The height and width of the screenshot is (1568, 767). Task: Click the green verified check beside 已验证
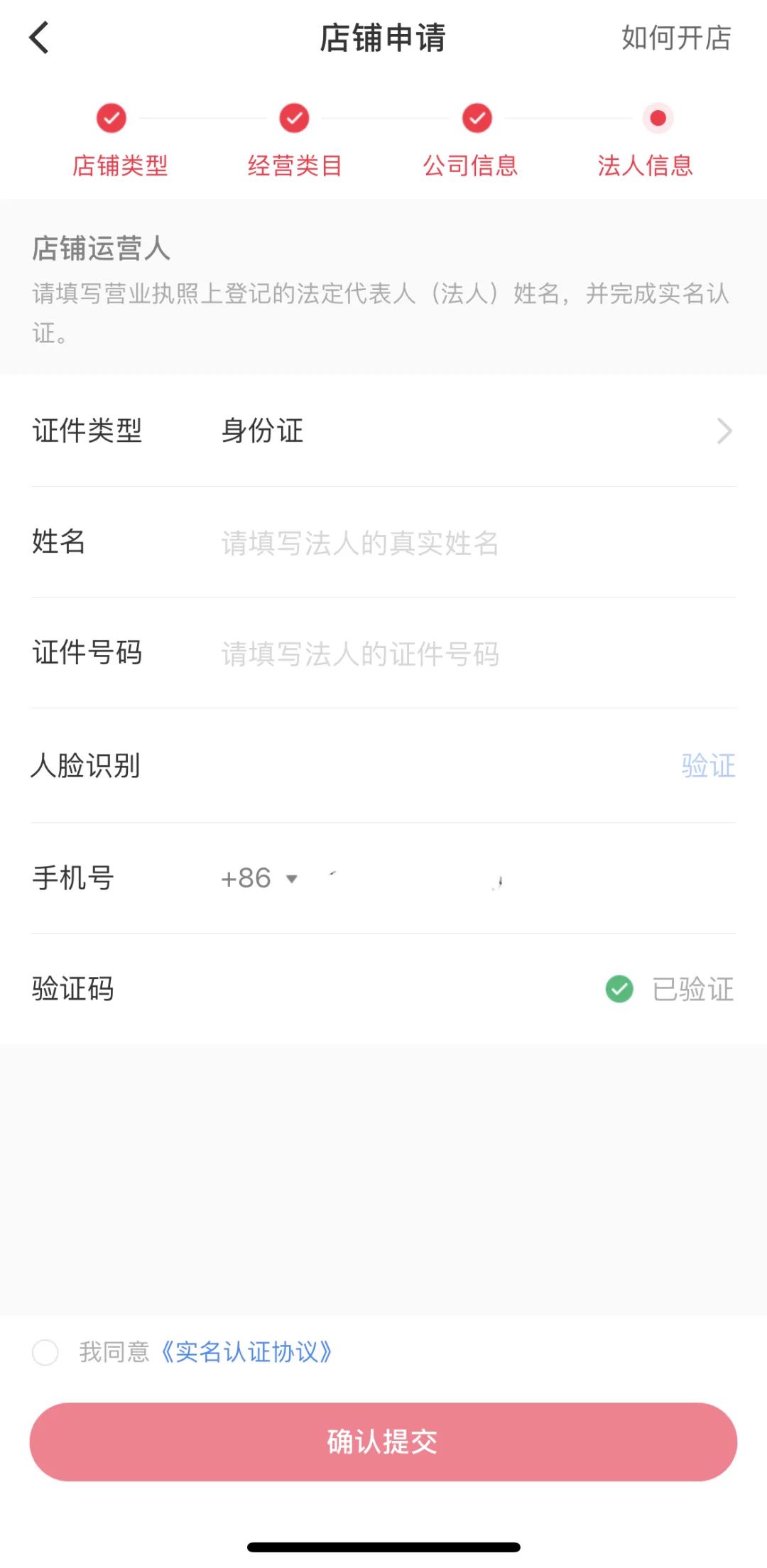click(x=619, y=988)
